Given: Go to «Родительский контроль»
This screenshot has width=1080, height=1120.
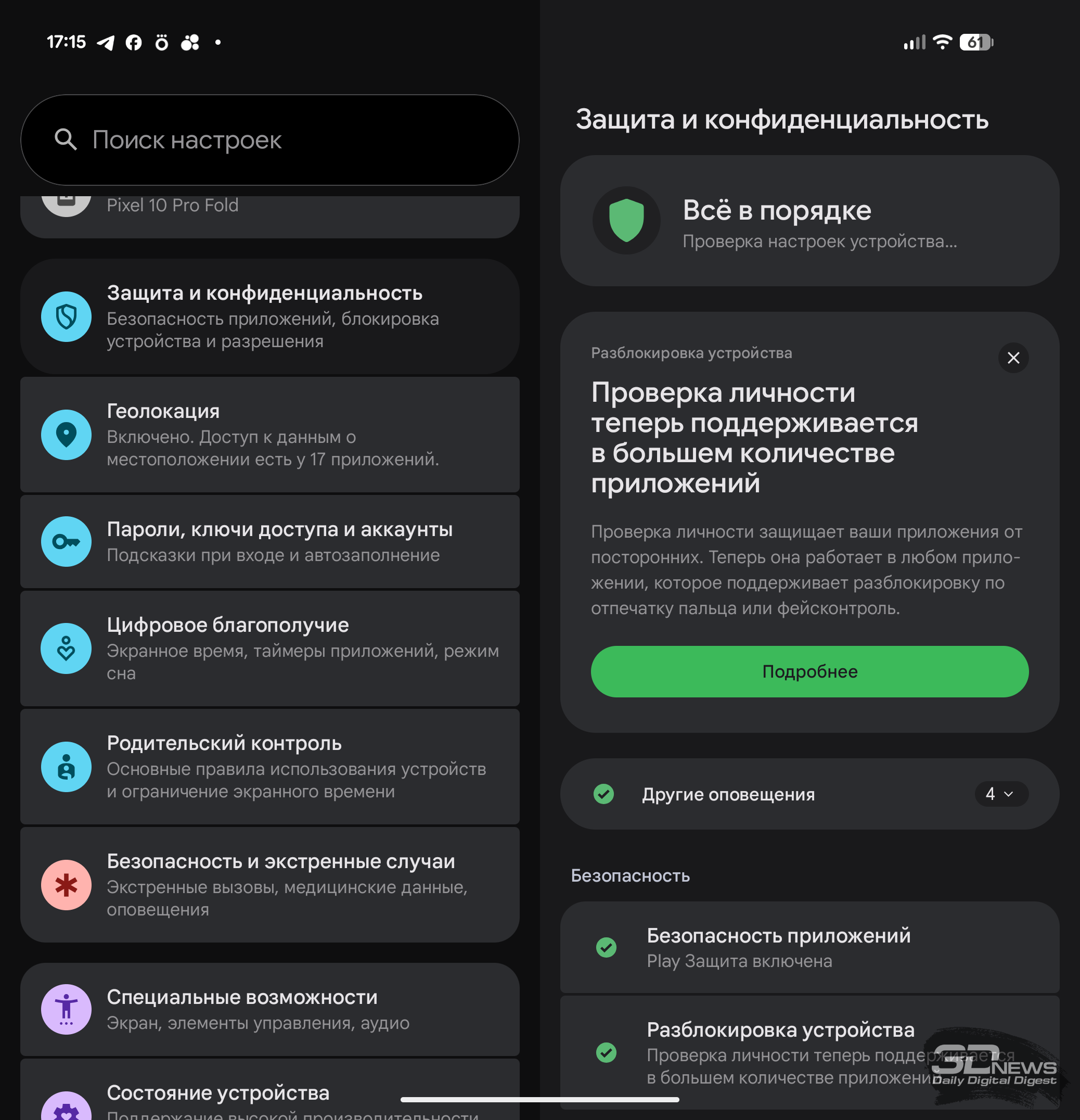Looking at the screenshot, I should 269,766.
